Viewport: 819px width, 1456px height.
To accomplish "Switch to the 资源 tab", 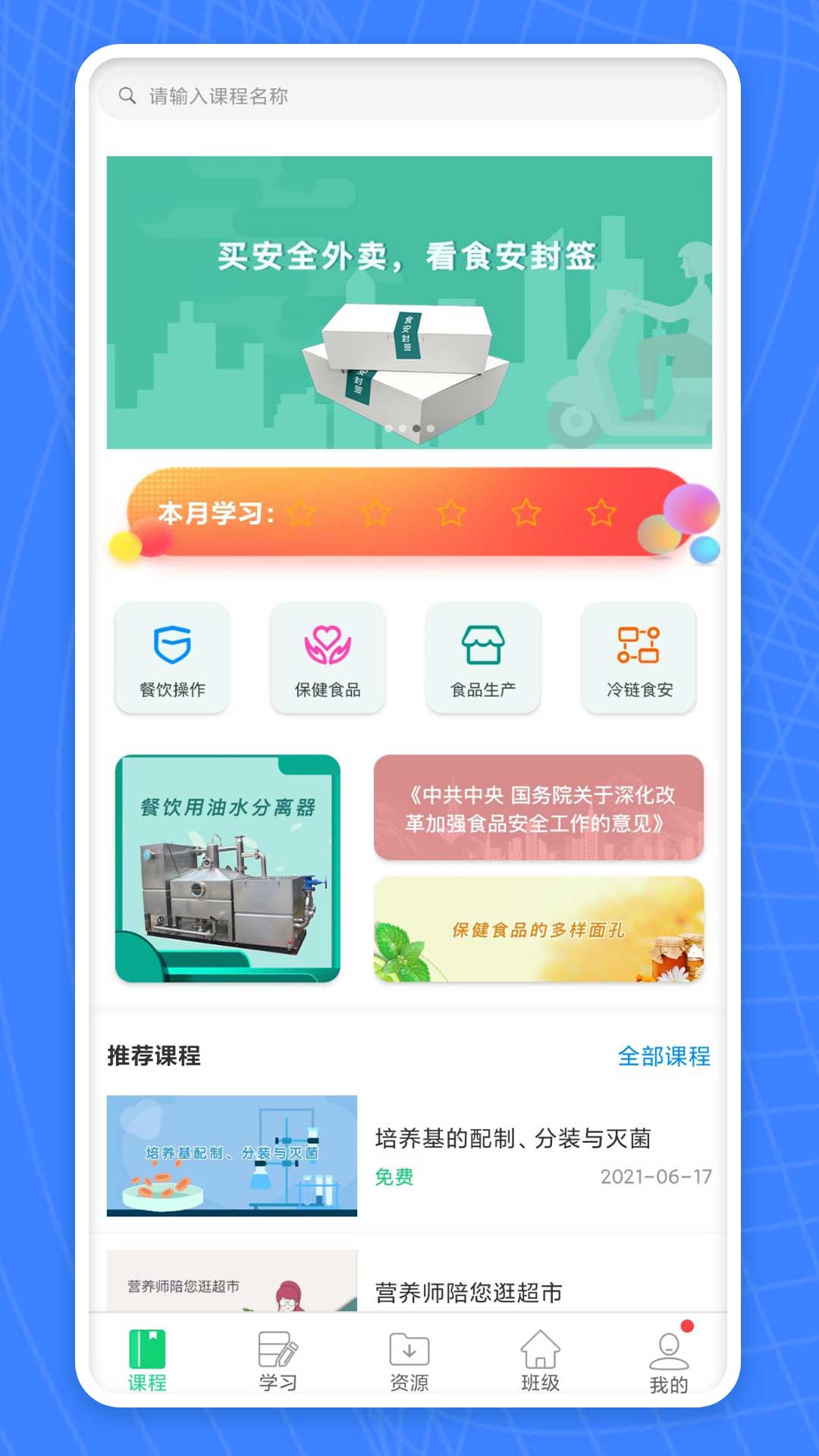I will 409,1361.
